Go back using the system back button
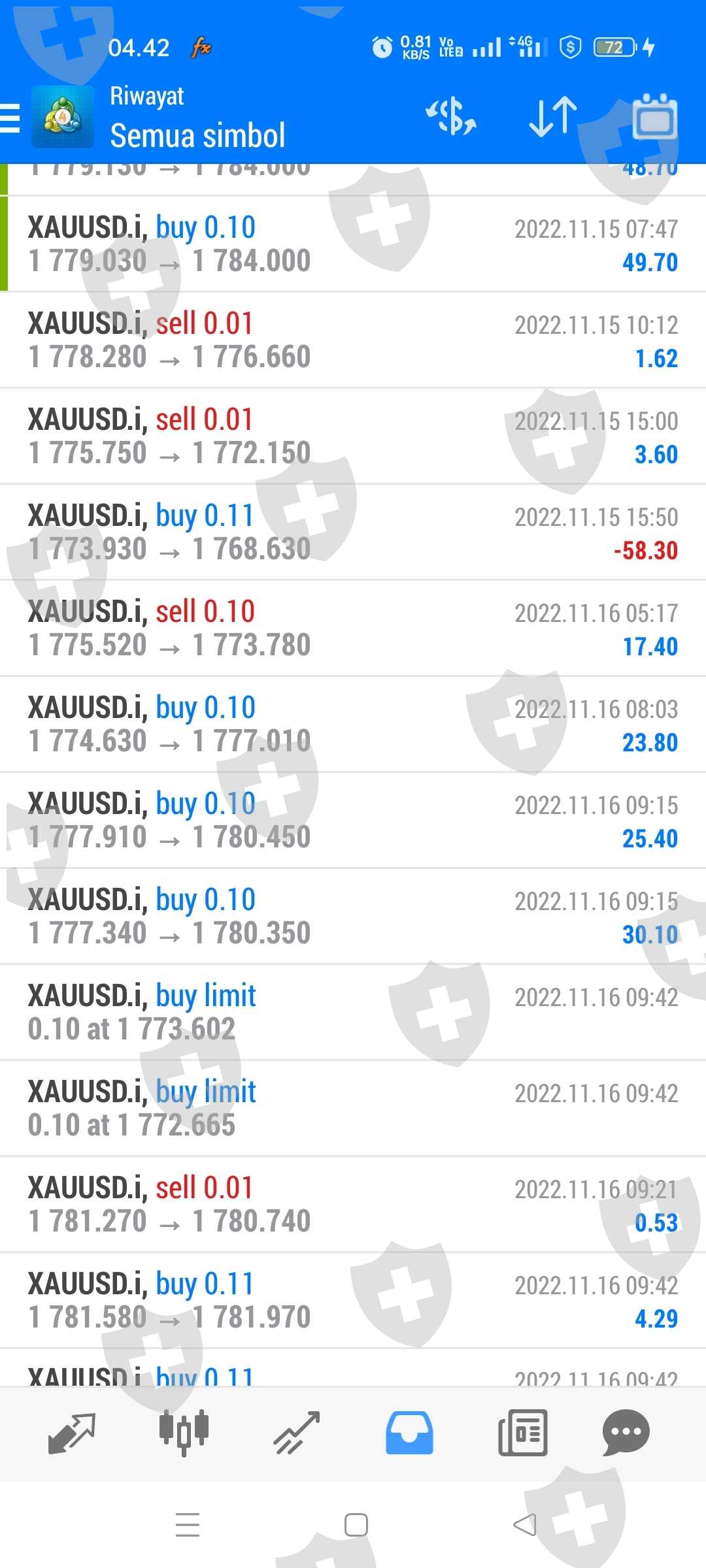706x1568 pixels. tap(525, 1525)
